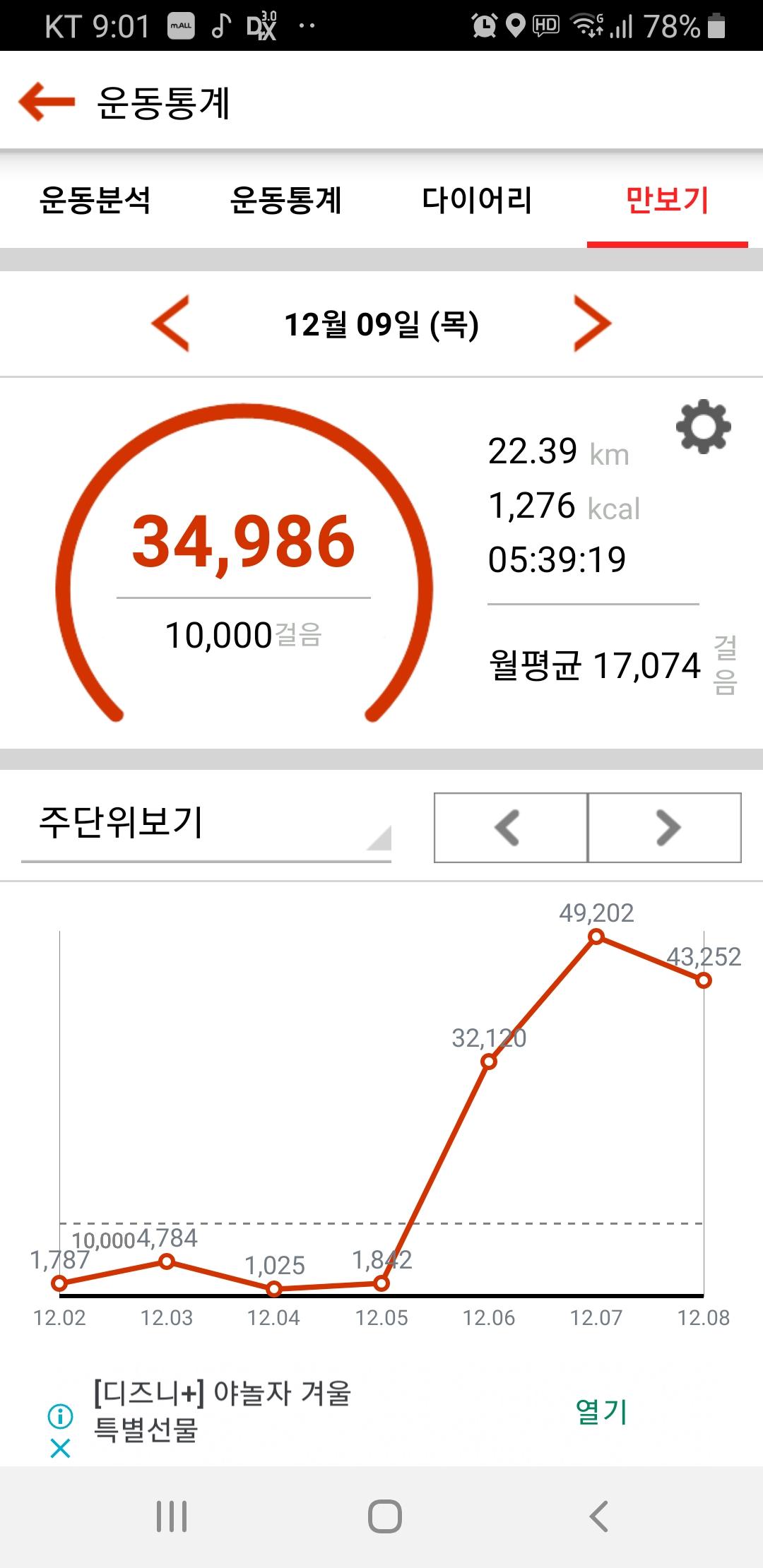
Task: Tap 열기 on the Disney+ ad
Action: (601, 1411)
